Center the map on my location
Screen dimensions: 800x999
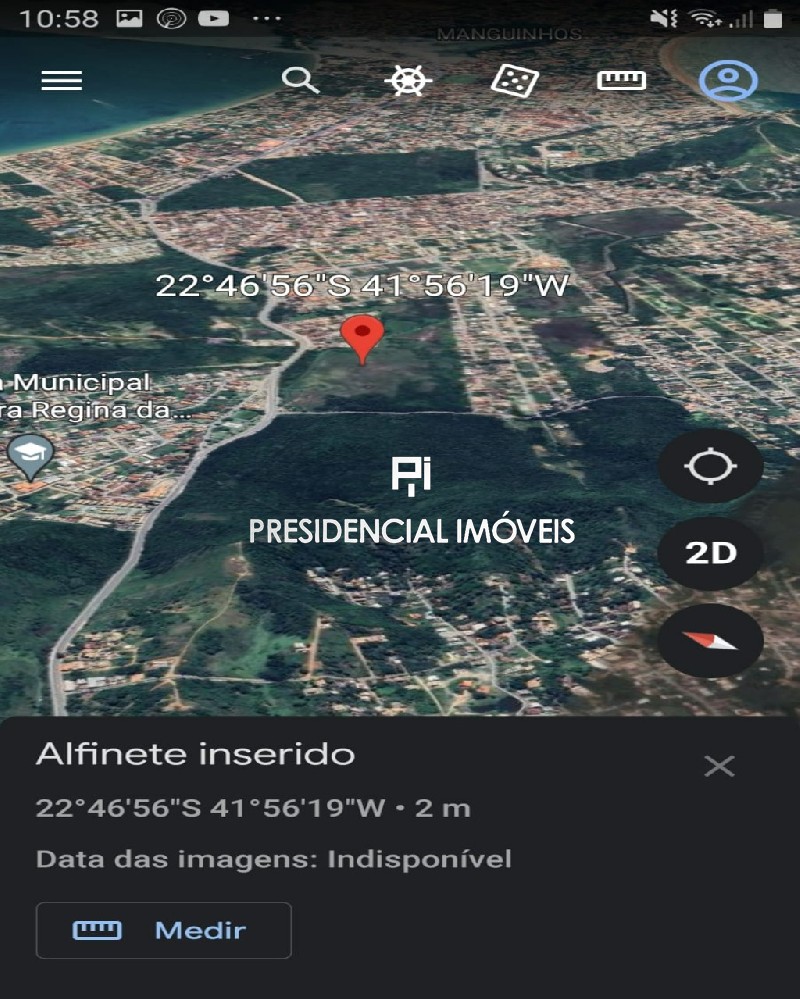(710, 466)
